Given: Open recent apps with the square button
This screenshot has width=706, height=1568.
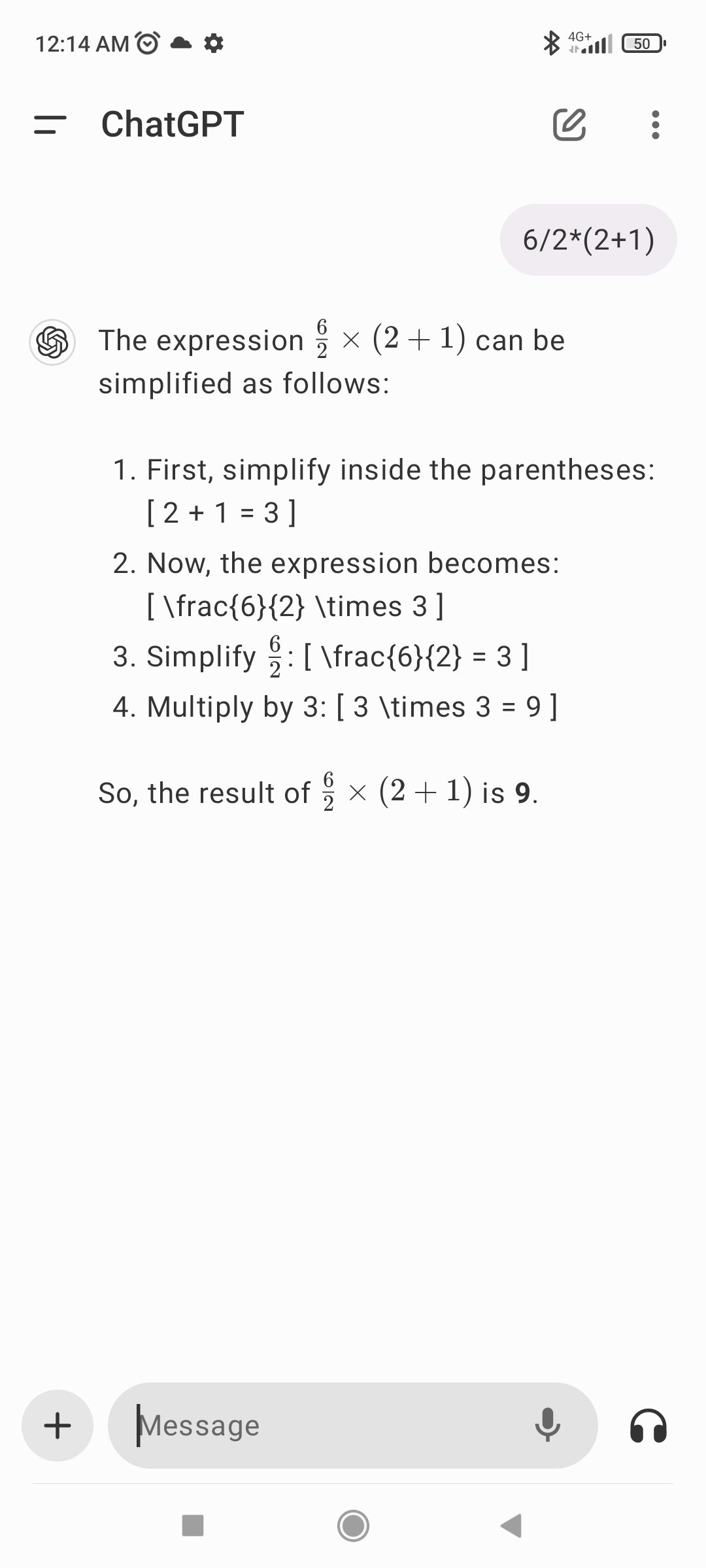Looking at the screenshot, I should coord(193,1526).
